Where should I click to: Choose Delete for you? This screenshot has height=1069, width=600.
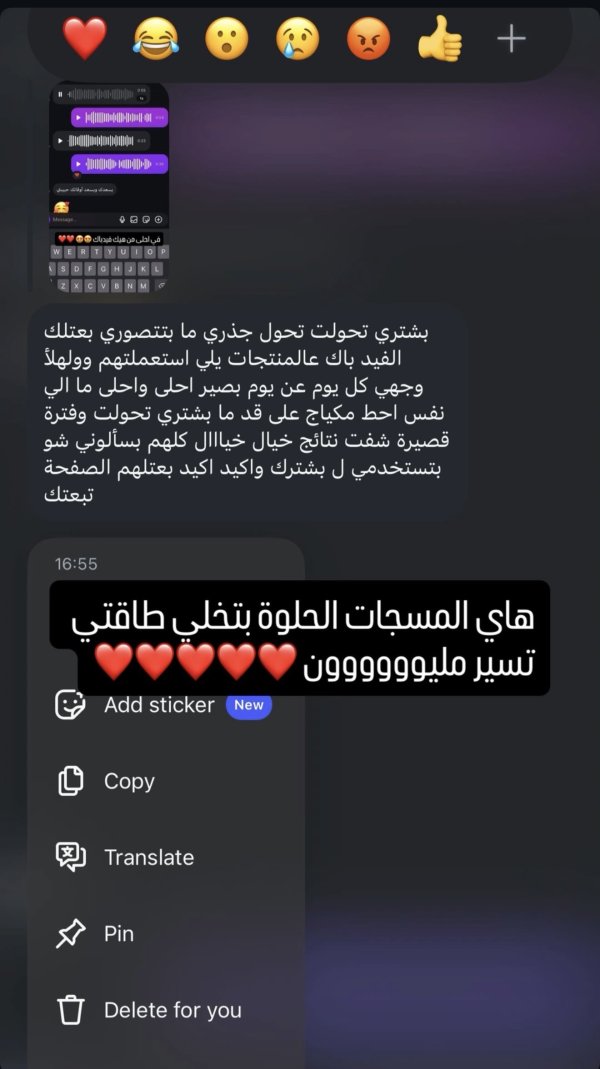point(172,1010)
